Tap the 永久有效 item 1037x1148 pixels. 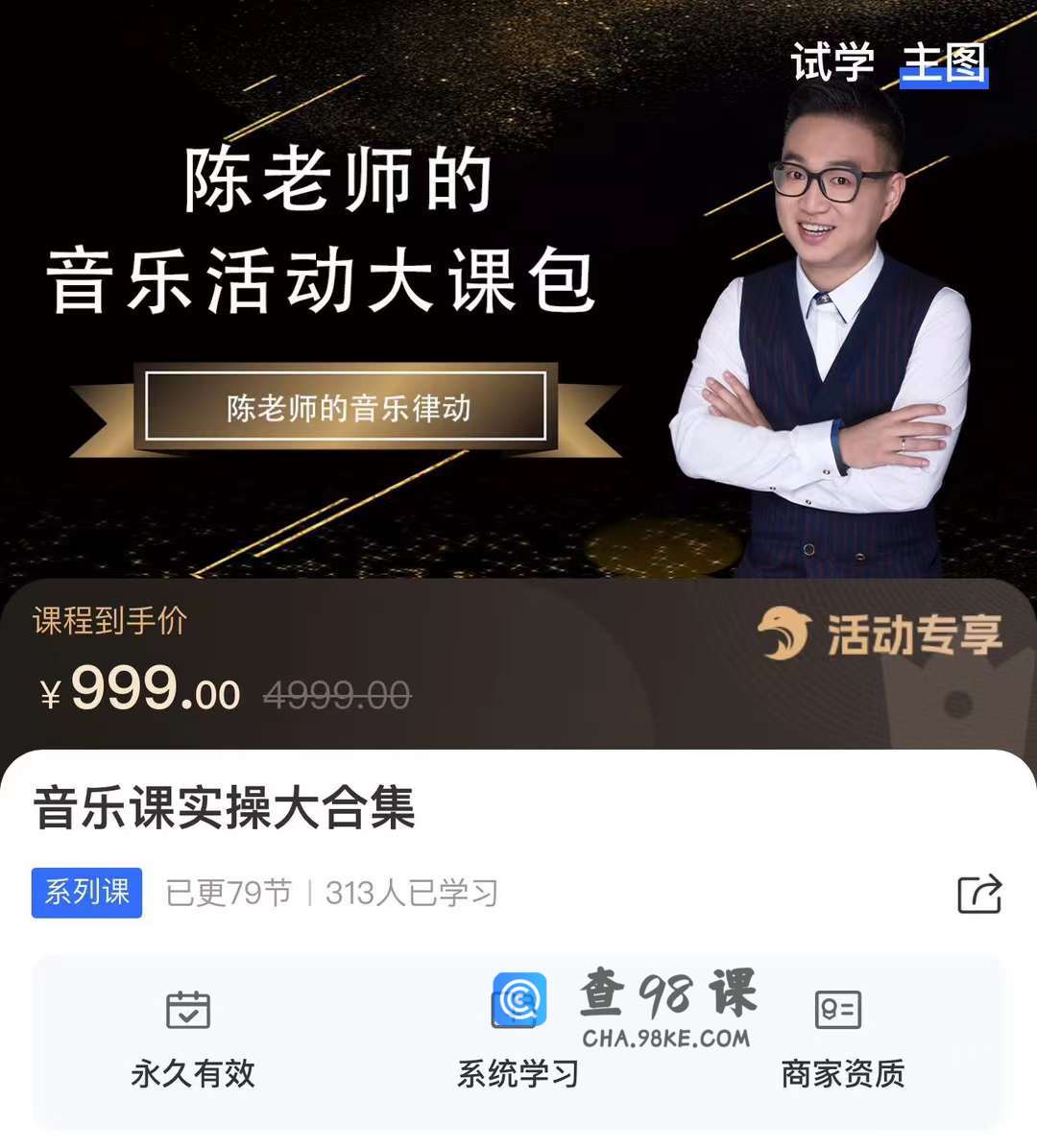pyautogui.click(x=191, y=1040)
